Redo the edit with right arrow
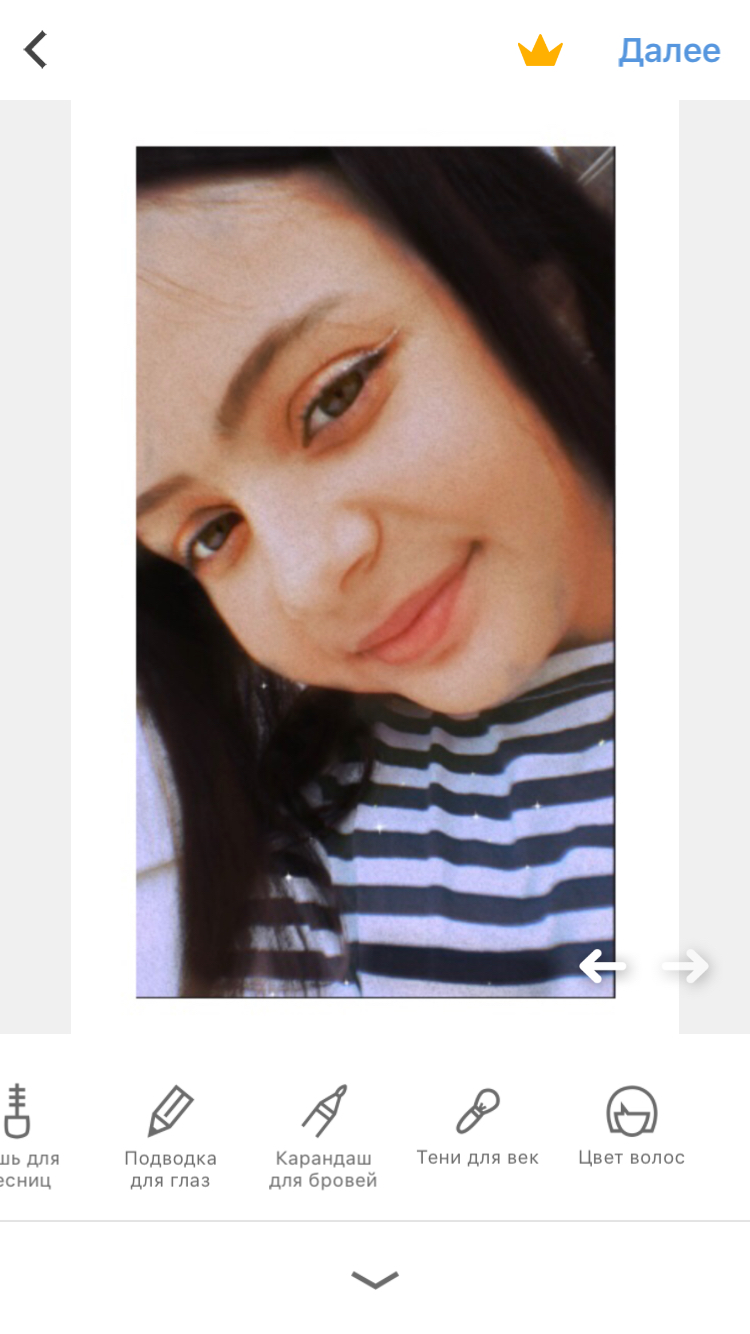The height and width of the screenshot is (1334, 750). coord(686,966)
